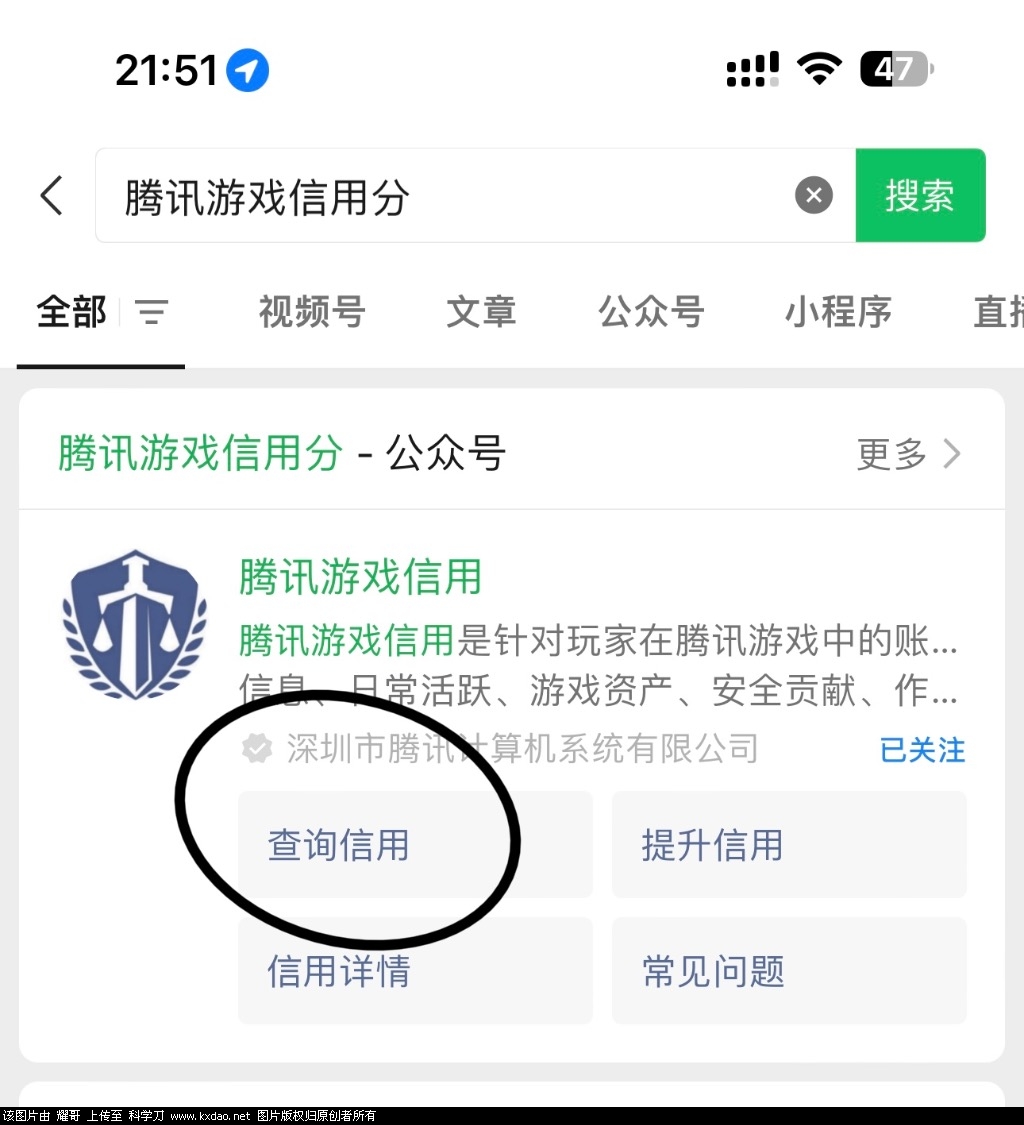
Task: Clear the search text field
Action: point(814,196)
